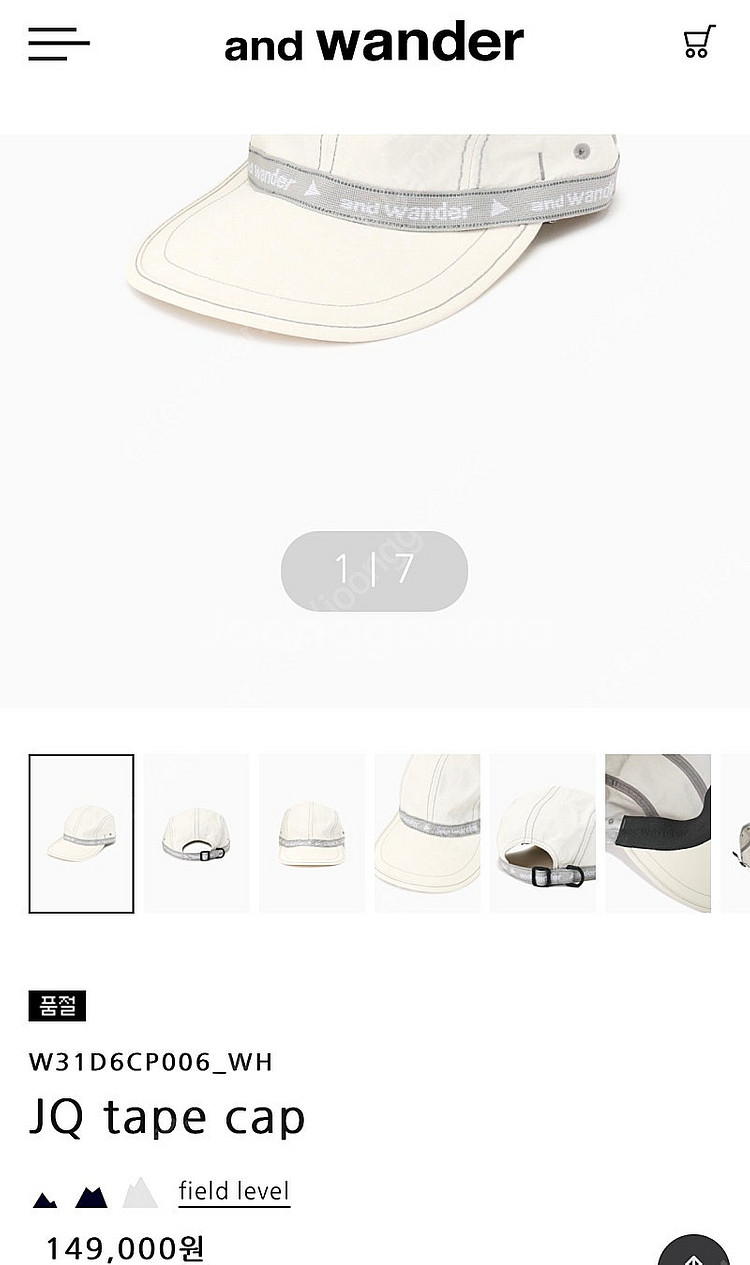Show the third thumbnail with the straight-on front view
The height and width of the screenshot is (1265, 750).
point(311,833)
